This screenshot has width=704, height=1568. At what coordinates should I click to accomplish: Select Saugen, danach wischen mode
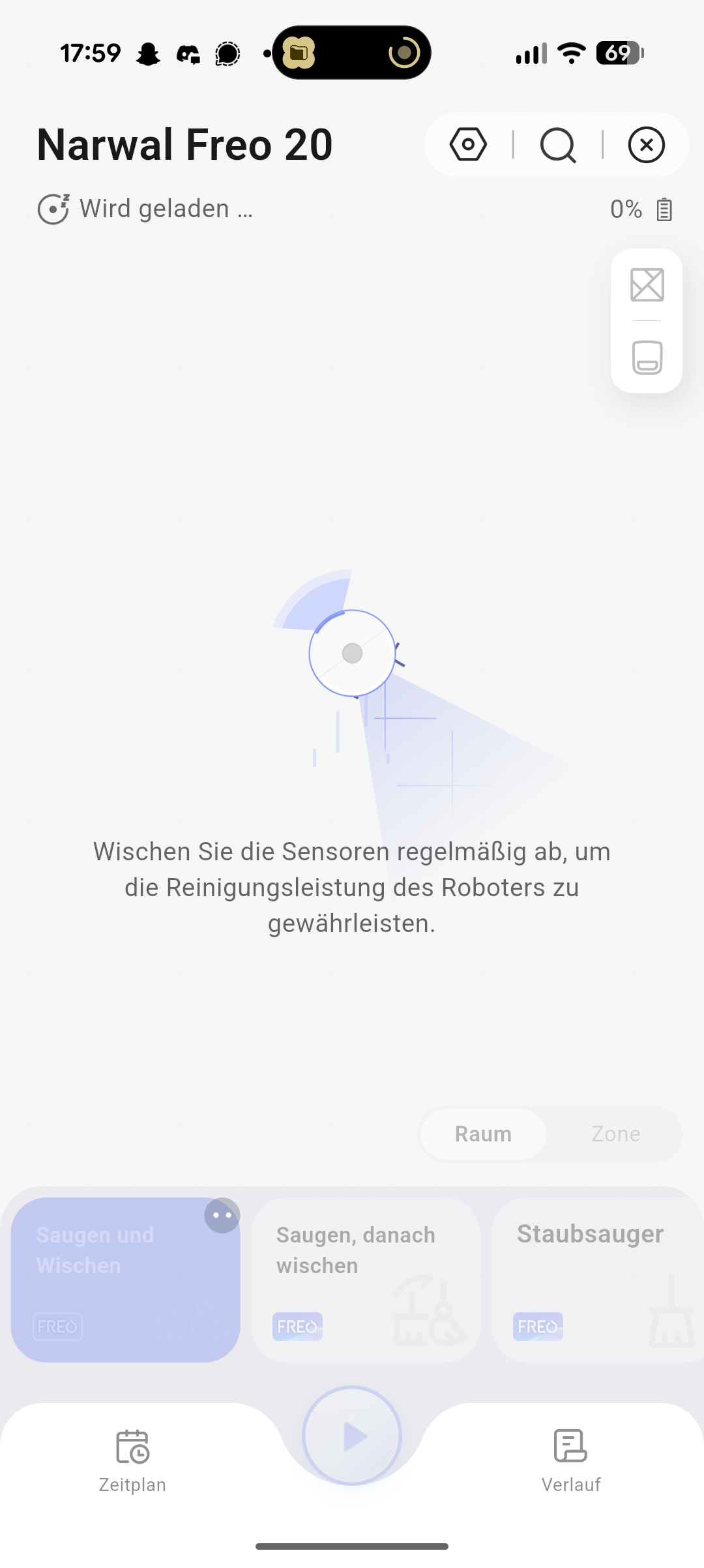coord(366,1280)
